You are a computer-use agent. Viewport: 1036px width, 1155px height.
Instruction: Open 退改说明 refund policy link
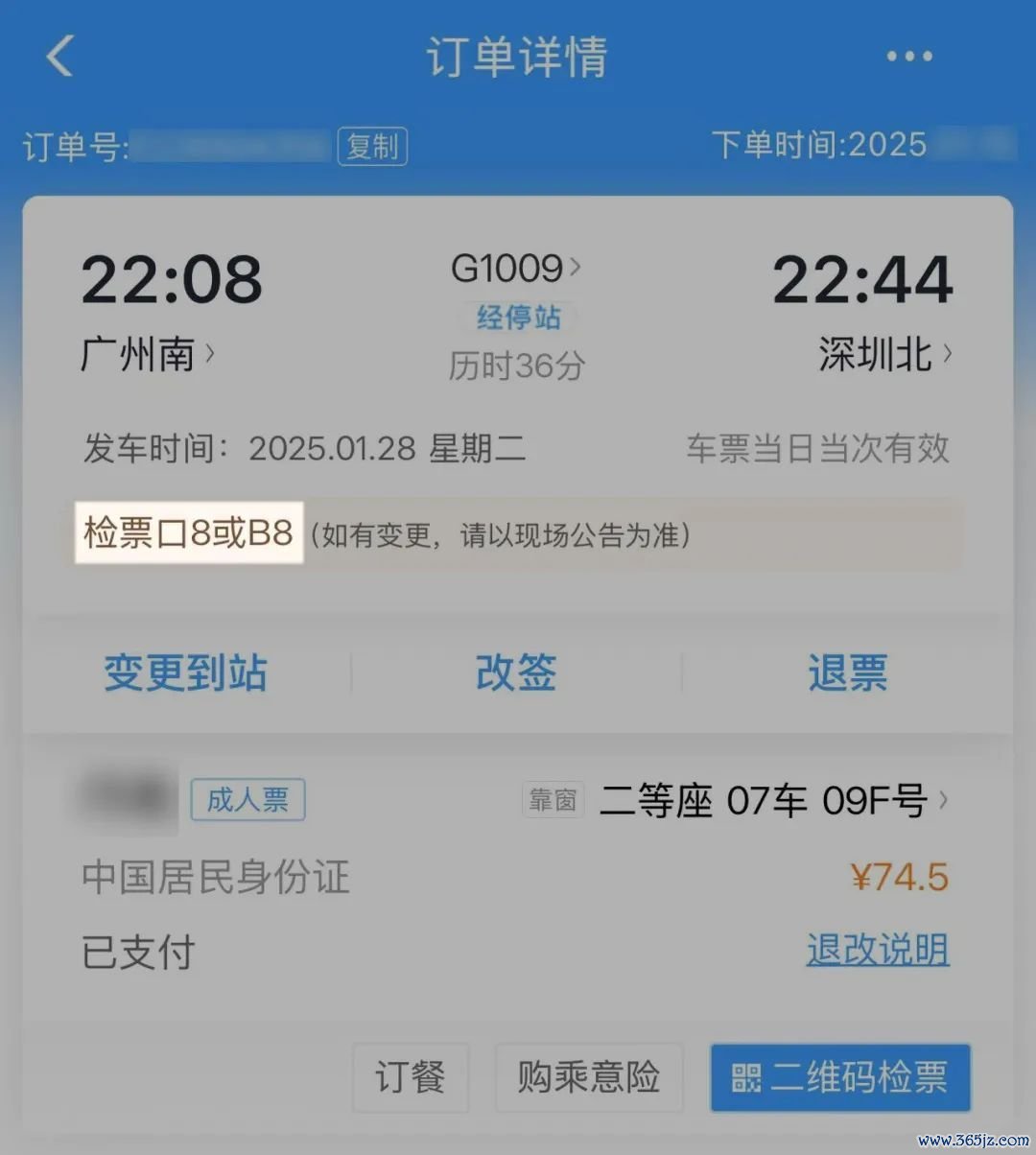click(878, 951)
